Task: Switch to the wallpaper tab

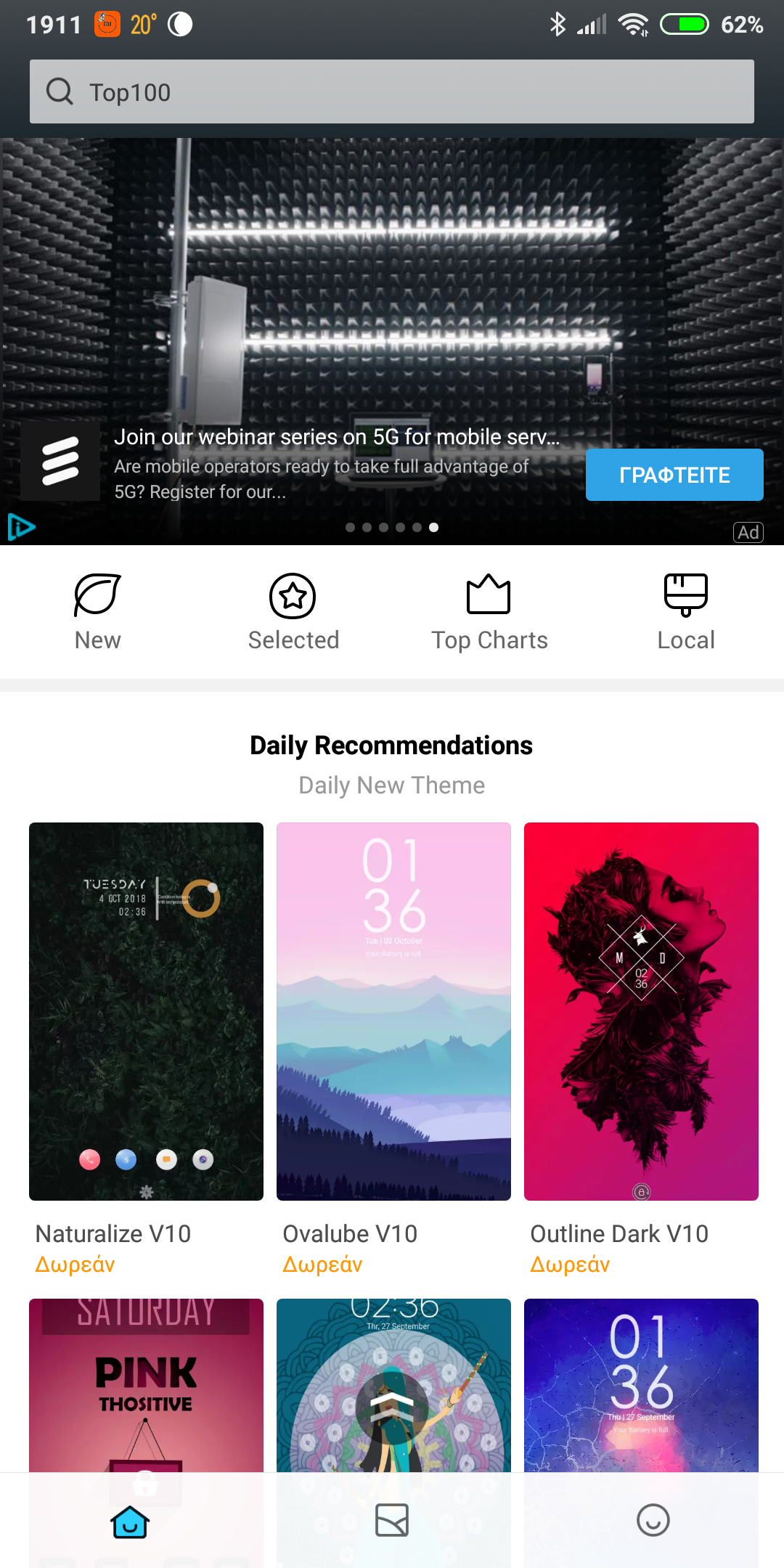Action: coord(392,1520)
